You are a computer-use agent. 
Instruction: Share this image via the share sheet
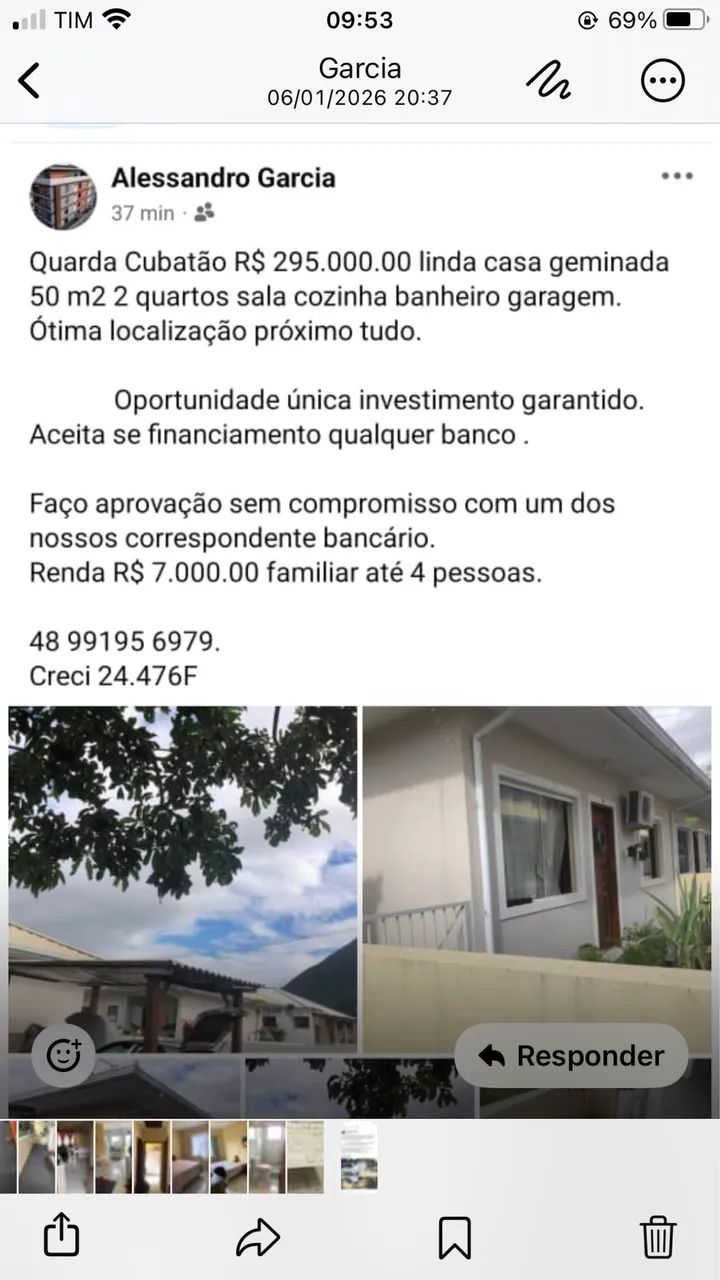pyautogui.click(x=61, y=1236)
